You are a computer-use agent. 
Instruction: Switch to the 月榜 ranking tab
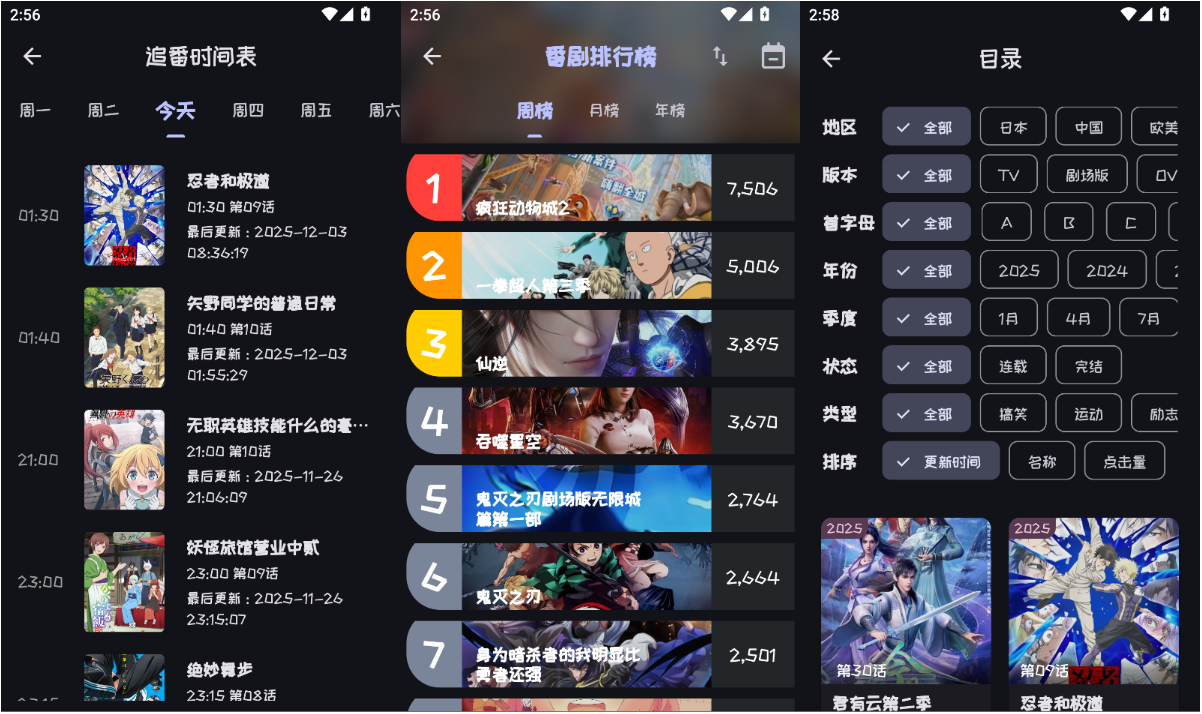[603, 111]
